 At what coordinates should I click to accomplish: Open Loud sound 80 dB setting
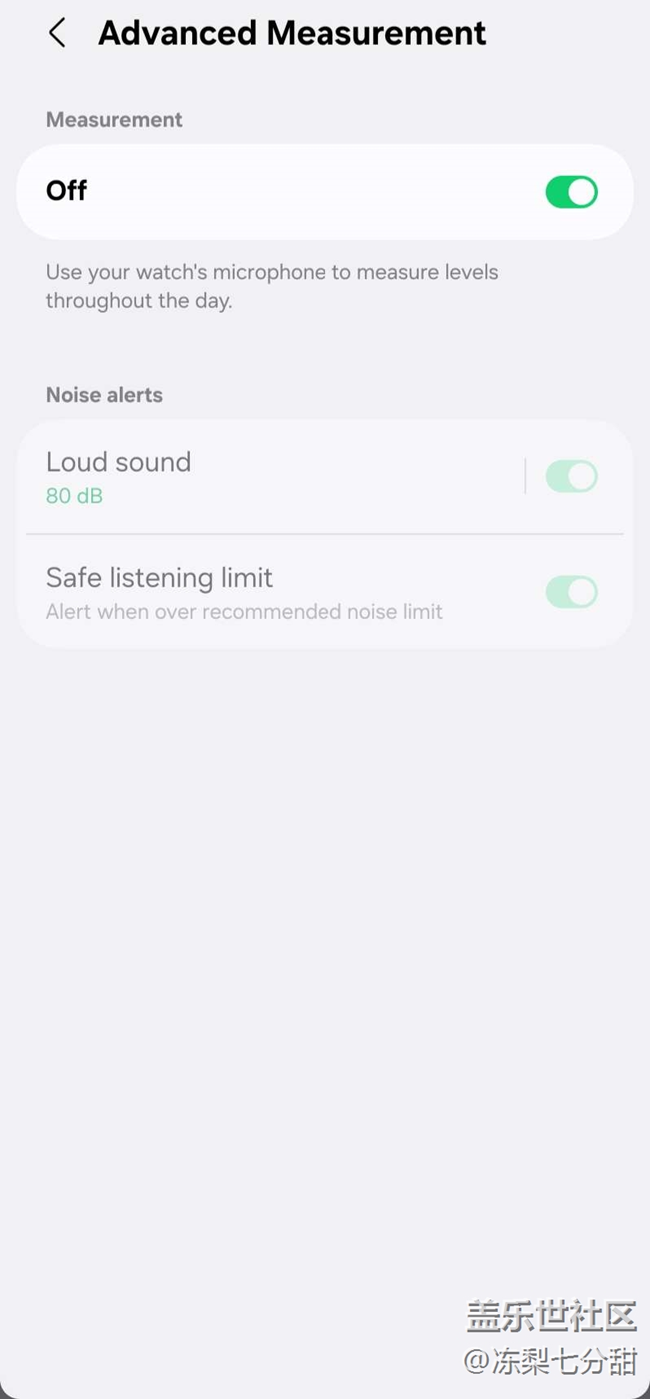click(x=250, y=477)
